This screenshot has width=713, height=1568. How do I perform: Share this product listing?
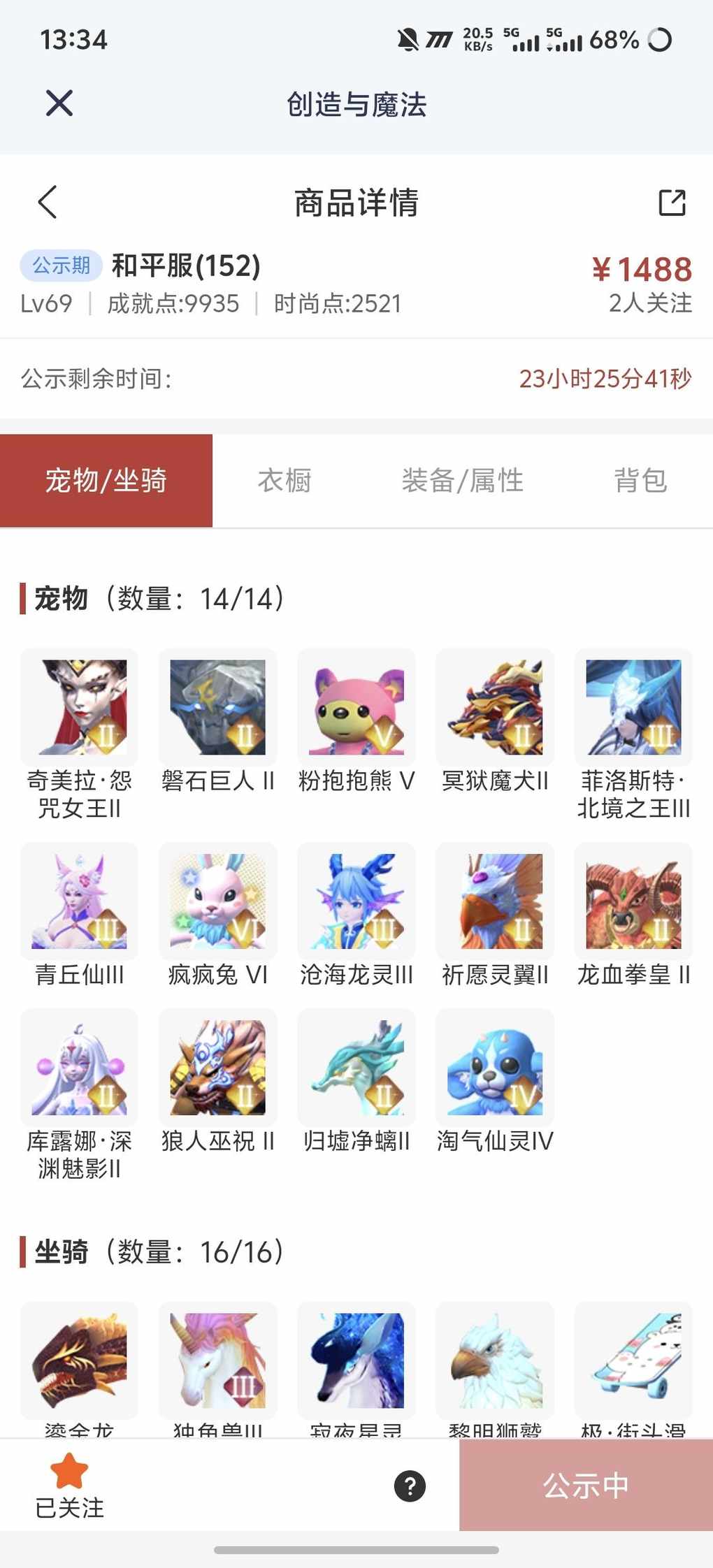tap(672, 203)
